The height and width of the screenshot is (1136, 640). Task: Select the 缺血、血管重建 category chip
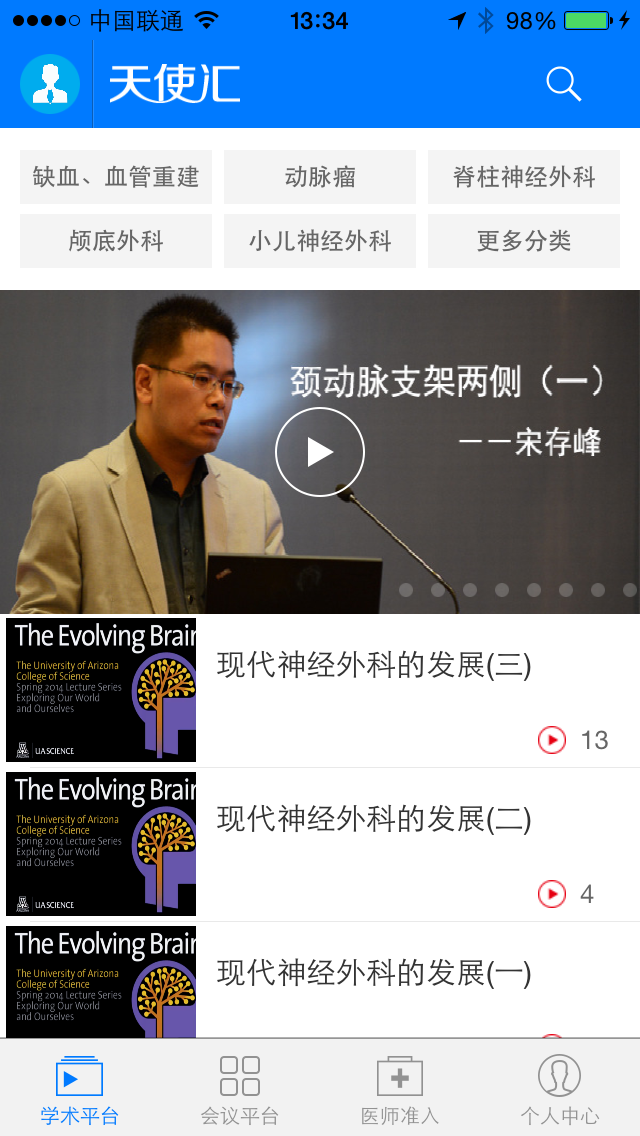coord(116,177)
